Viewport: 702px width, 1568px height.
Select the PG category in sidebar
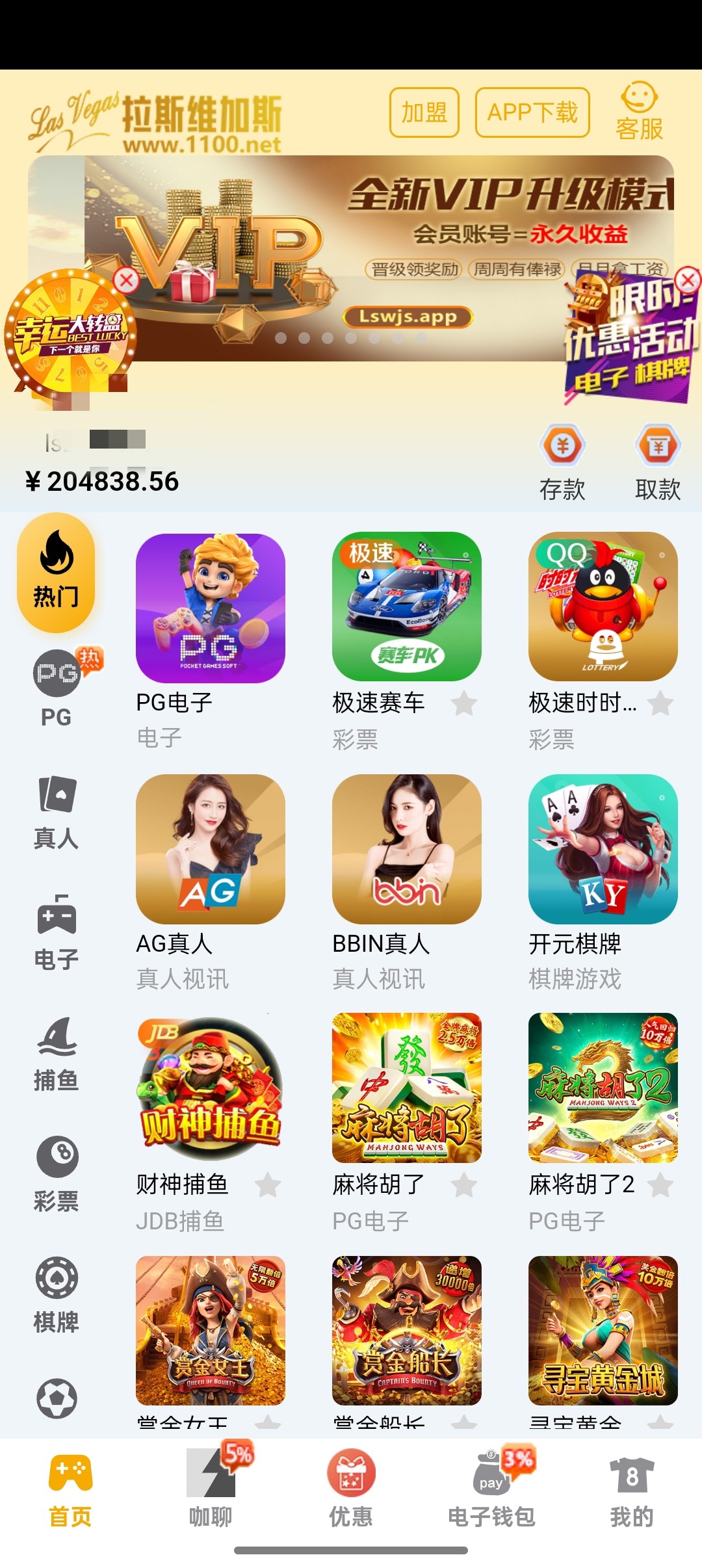coord(57,688)
